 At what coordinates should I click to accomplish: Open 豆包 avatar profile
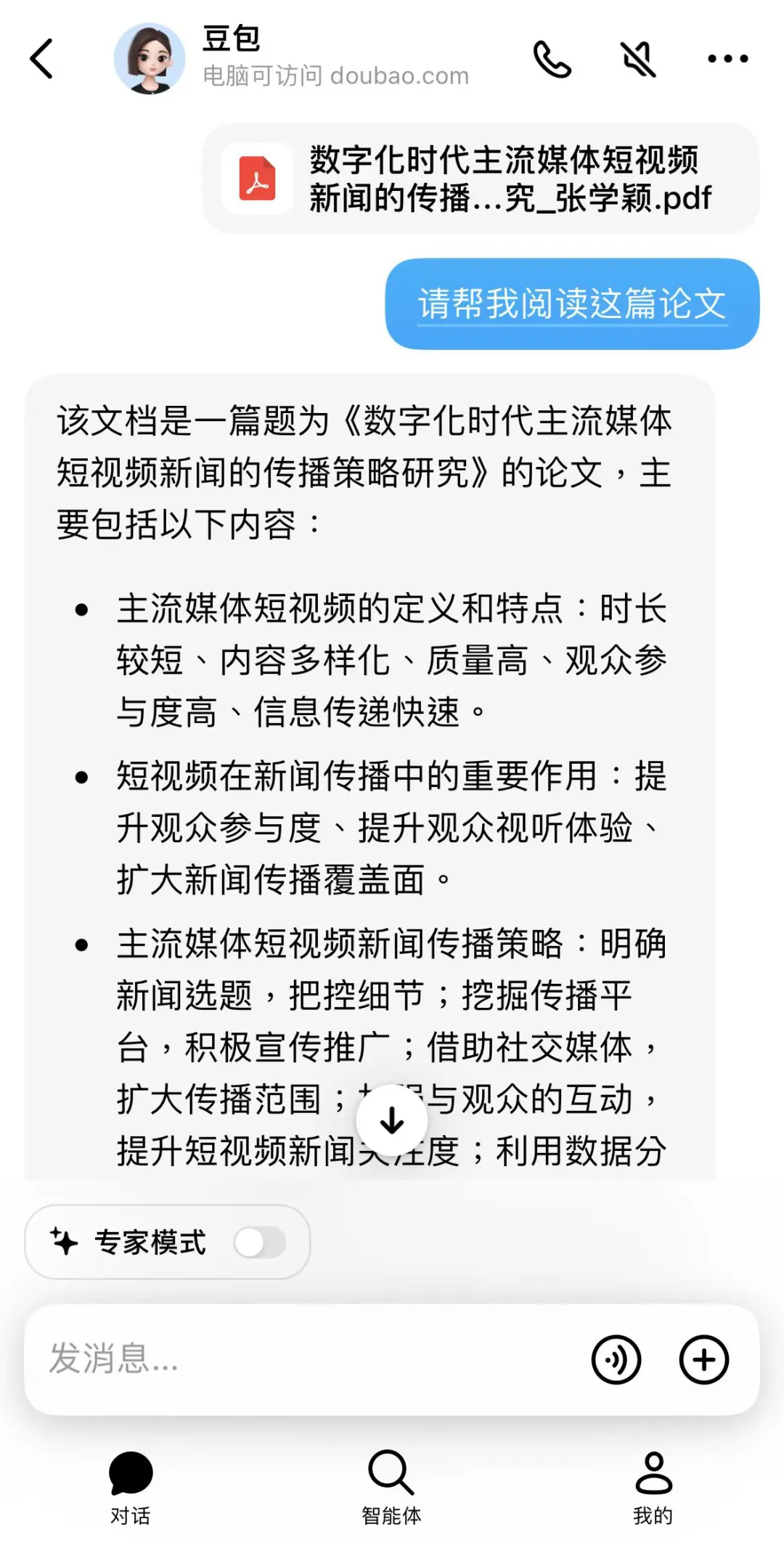tap(150, 59)
